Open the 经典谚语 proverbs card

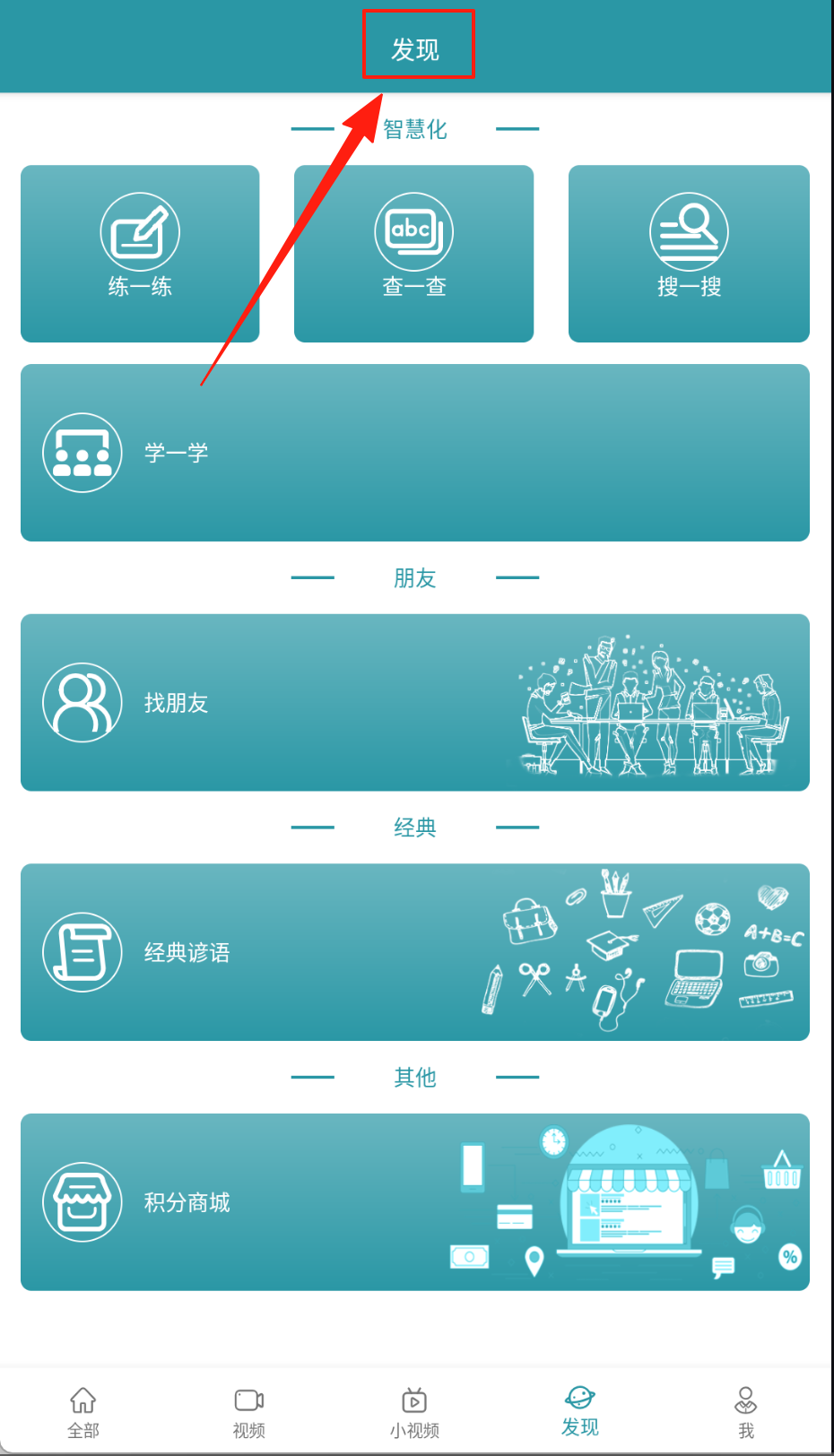[x=414, y=952]
